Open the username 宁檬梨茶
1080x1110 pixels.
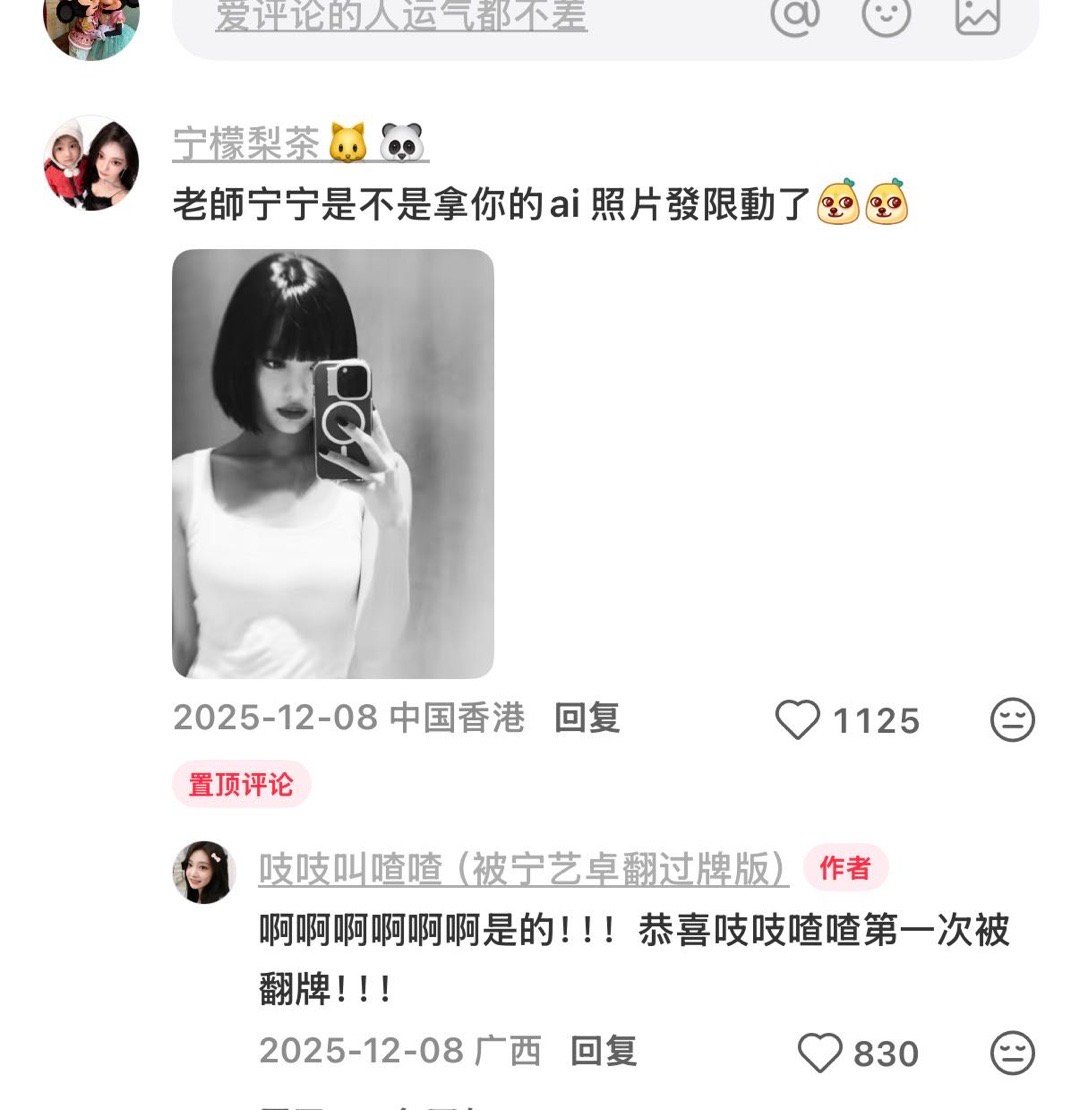point(246,144)
